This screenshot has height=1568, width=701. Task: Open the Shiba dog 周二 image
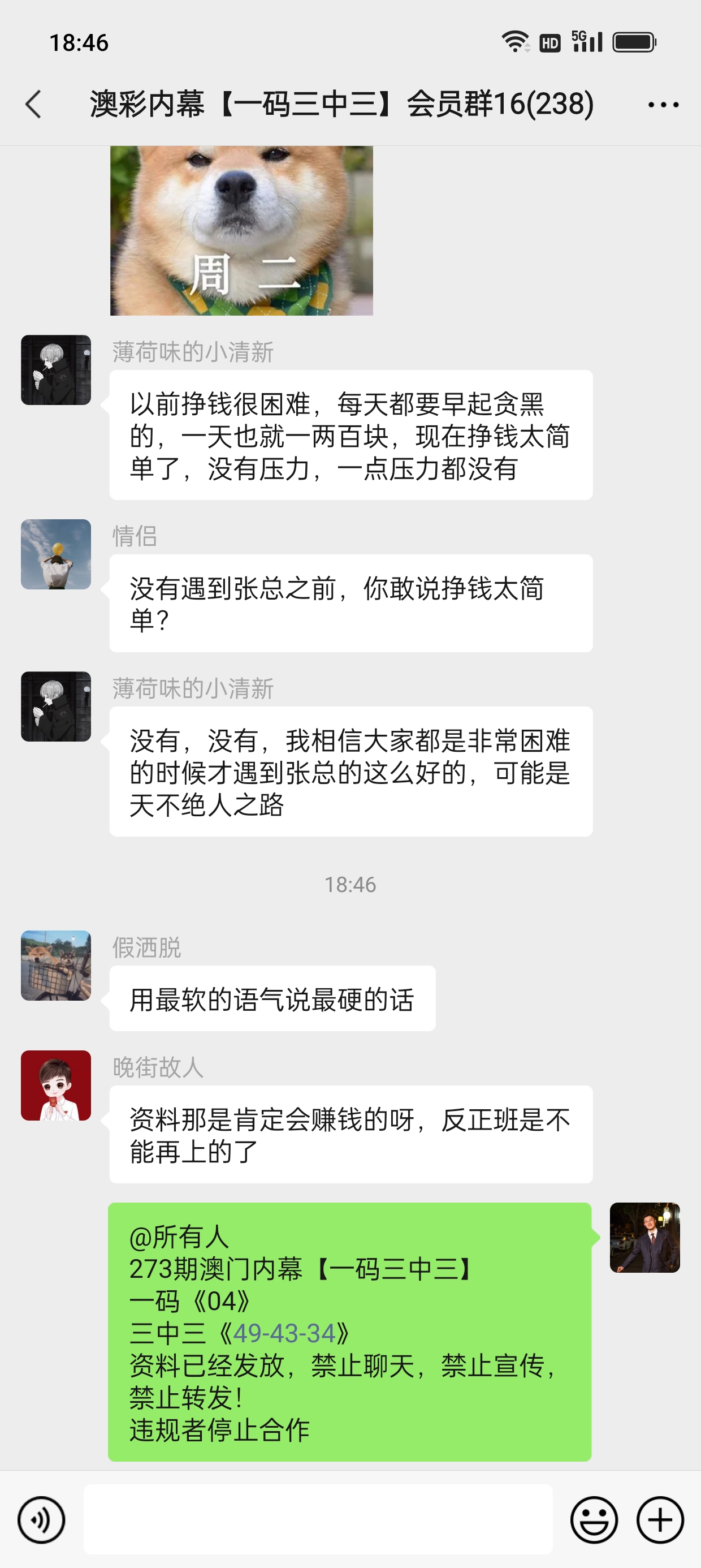tap(241, 231)
